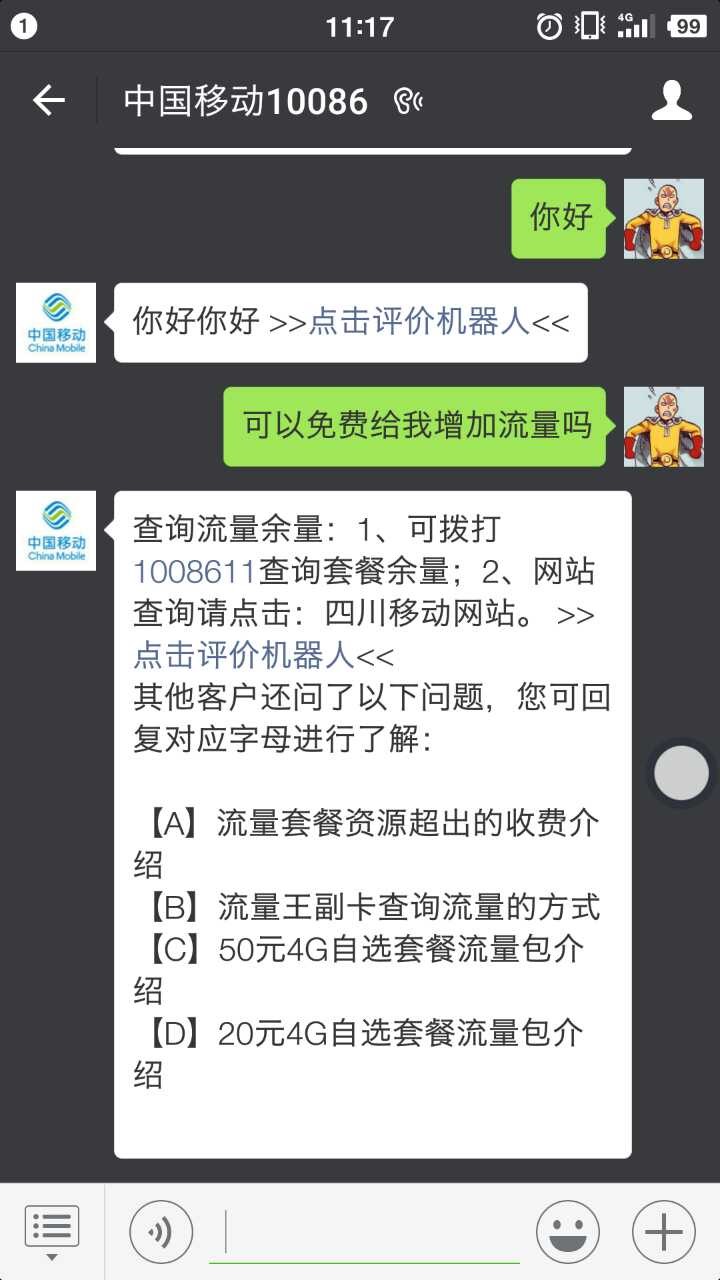Open the service menu list icon
720x1280 pixels.
tap(52, 1230)
